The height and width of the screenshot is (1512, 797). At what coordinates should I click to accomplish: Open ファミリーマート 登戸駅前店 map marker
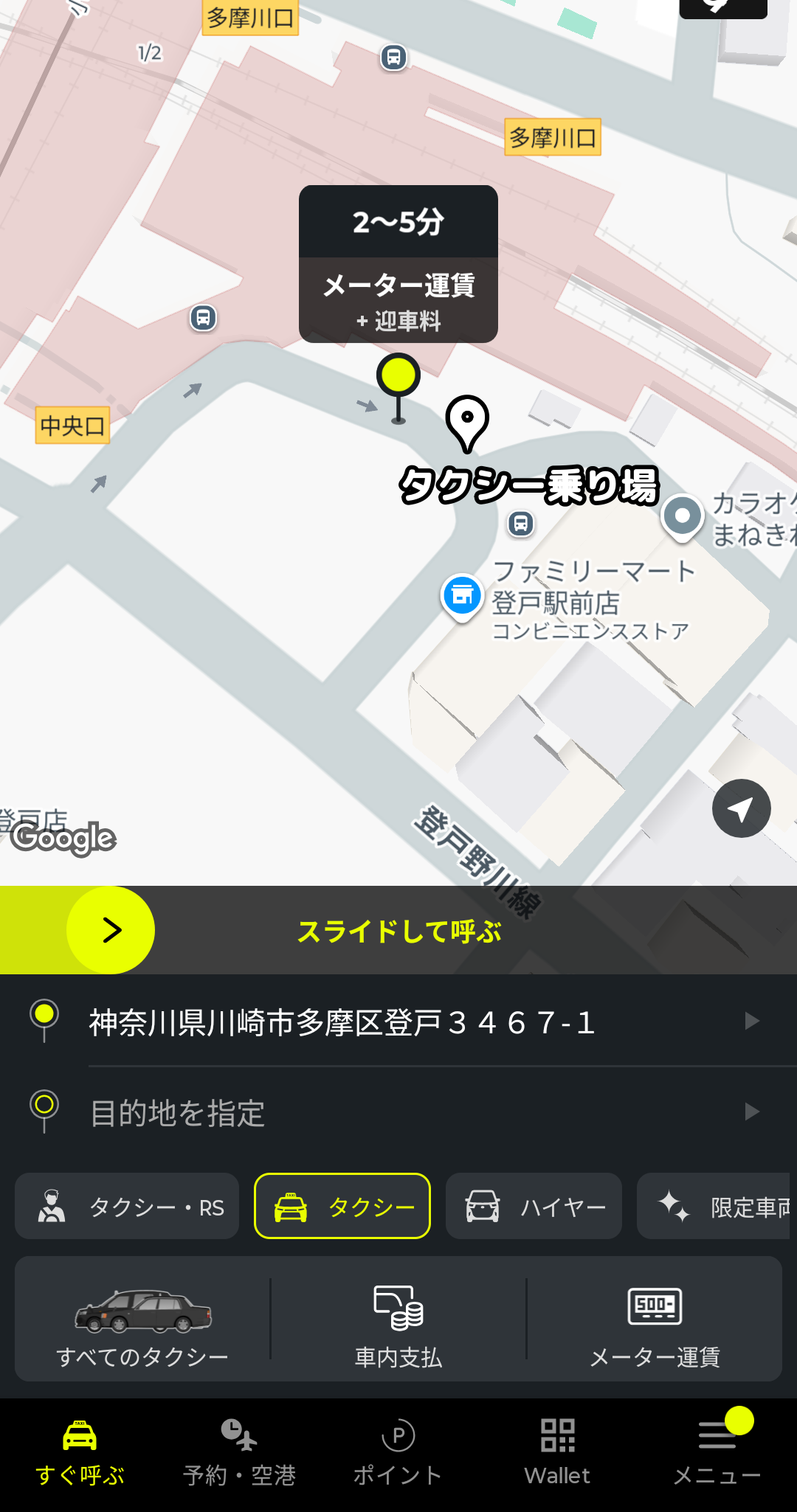pyautogui.click(x=462, y=596)
